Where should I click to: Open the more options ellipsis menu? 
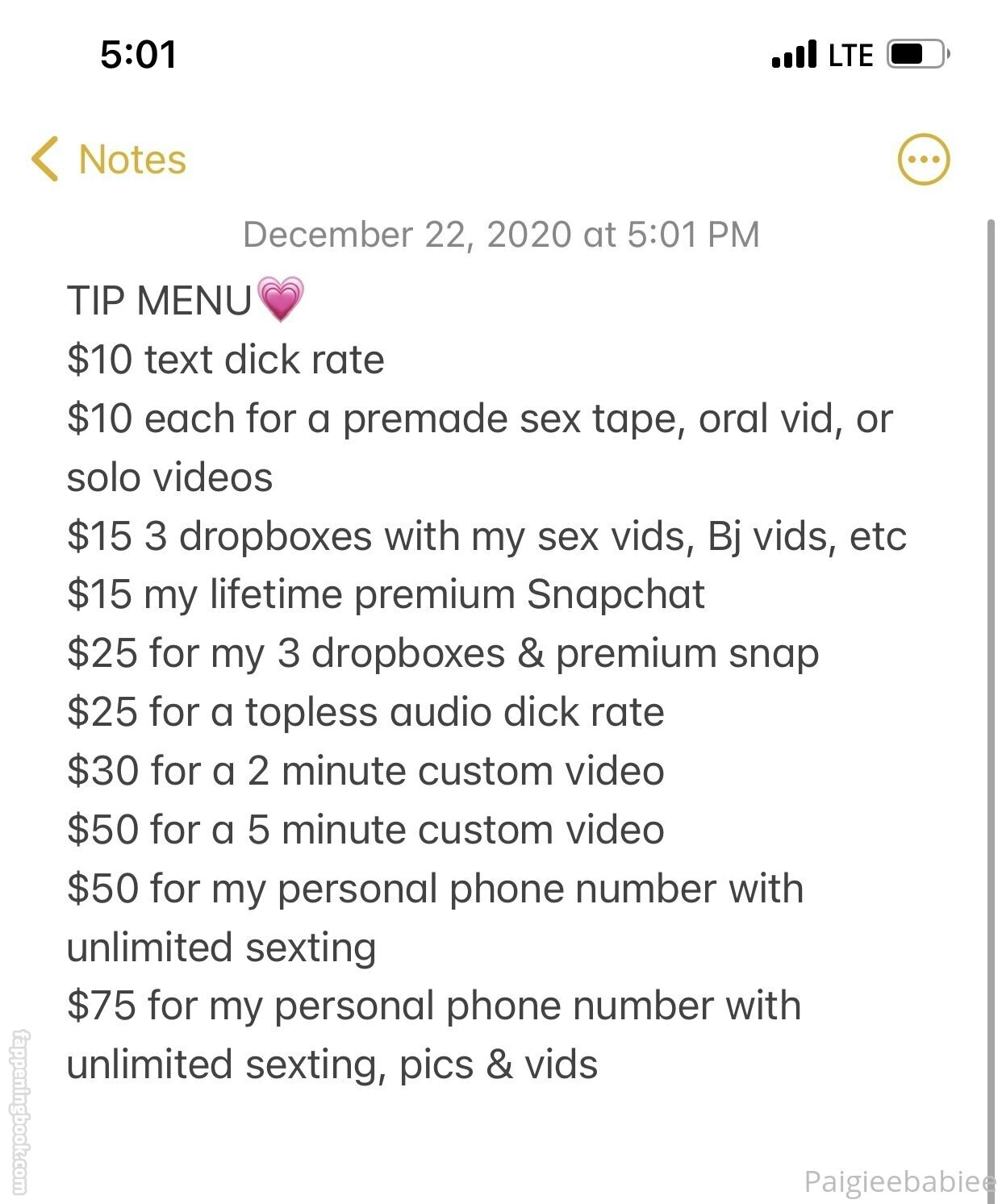click(923, 159)
